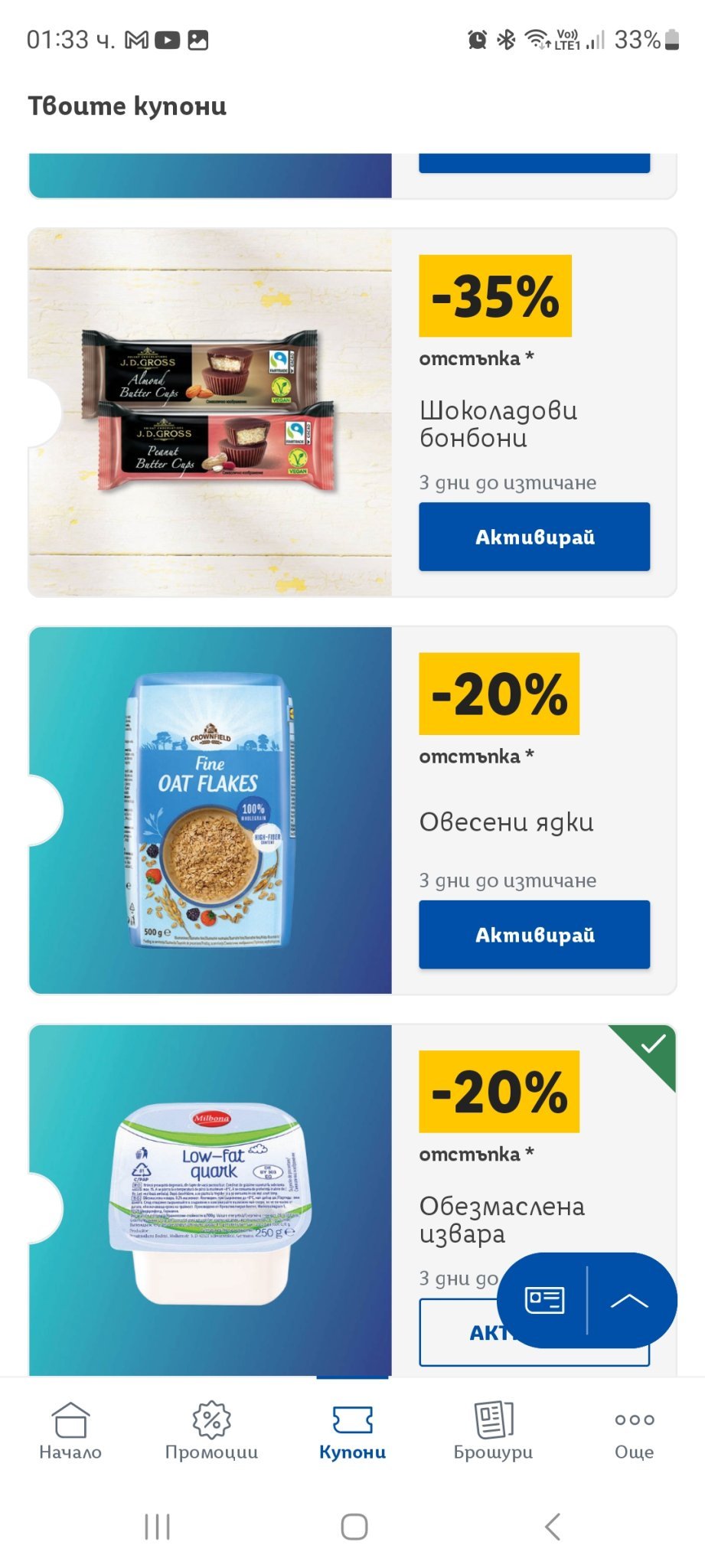Go to the Начало tab
Screen dimensions: 705x1568
(x=70, y=1430)
